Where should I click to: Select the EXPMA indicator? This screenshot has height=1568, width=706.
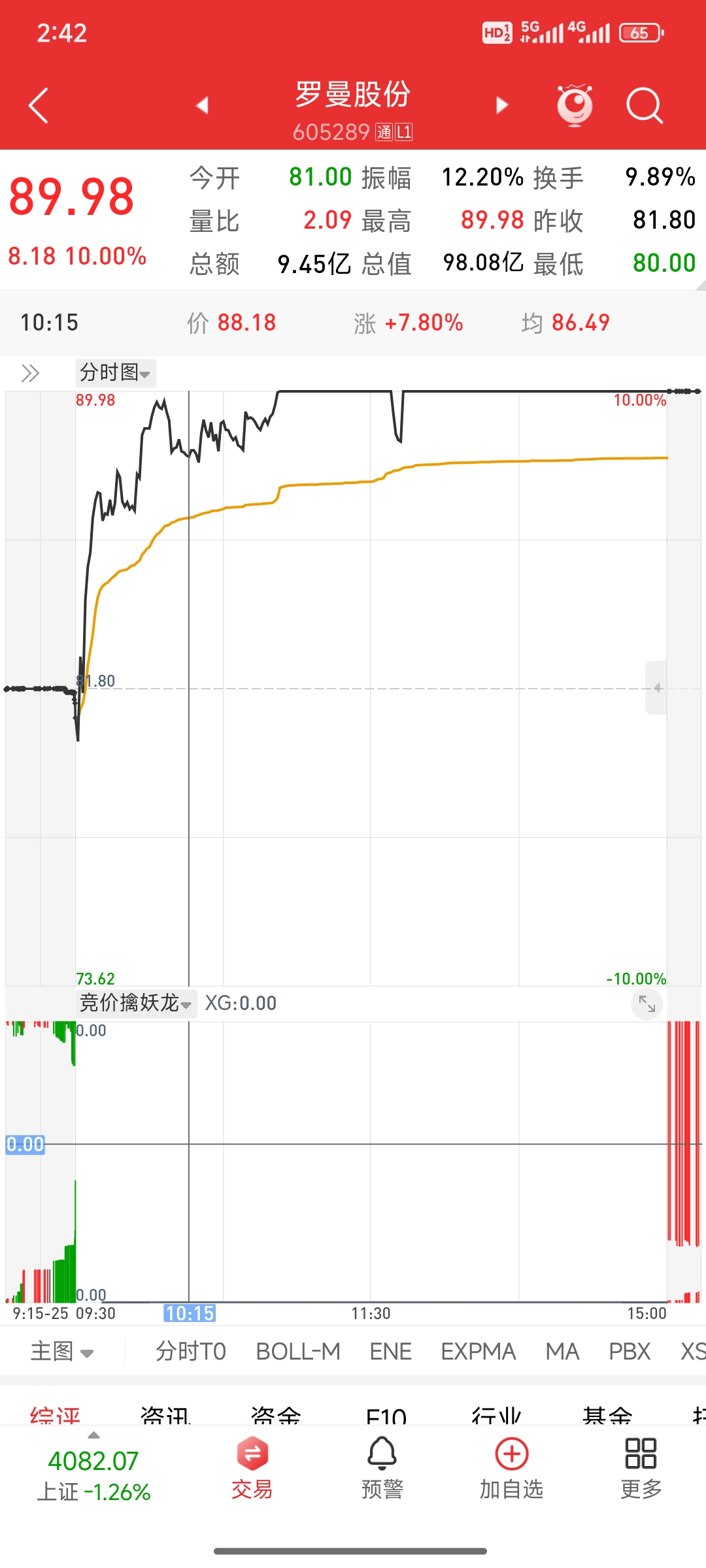(478, 1351)
